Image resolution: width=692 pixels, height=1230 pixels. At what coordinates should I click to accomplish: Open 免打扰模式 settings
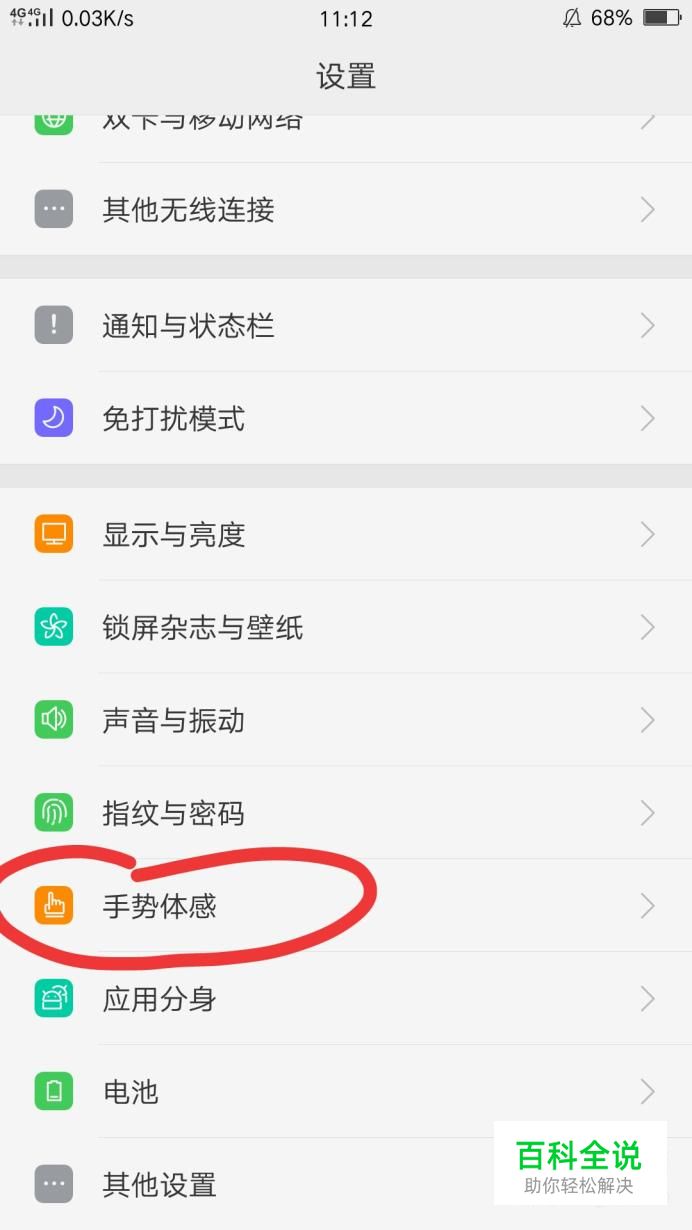[x=174, y=419]
